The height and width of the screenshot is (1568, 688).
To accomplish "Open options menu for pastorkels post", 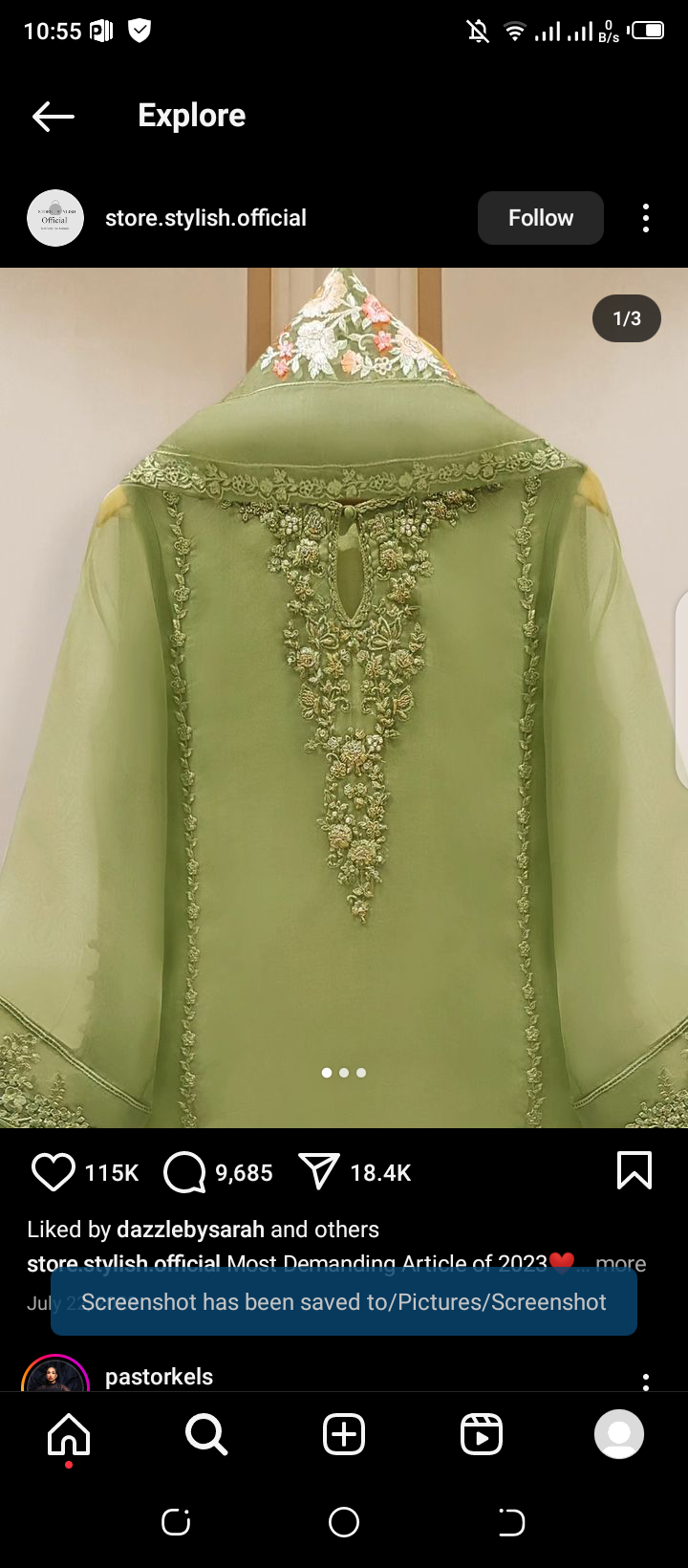I will pyautogui.click(x=646, y=1381).
